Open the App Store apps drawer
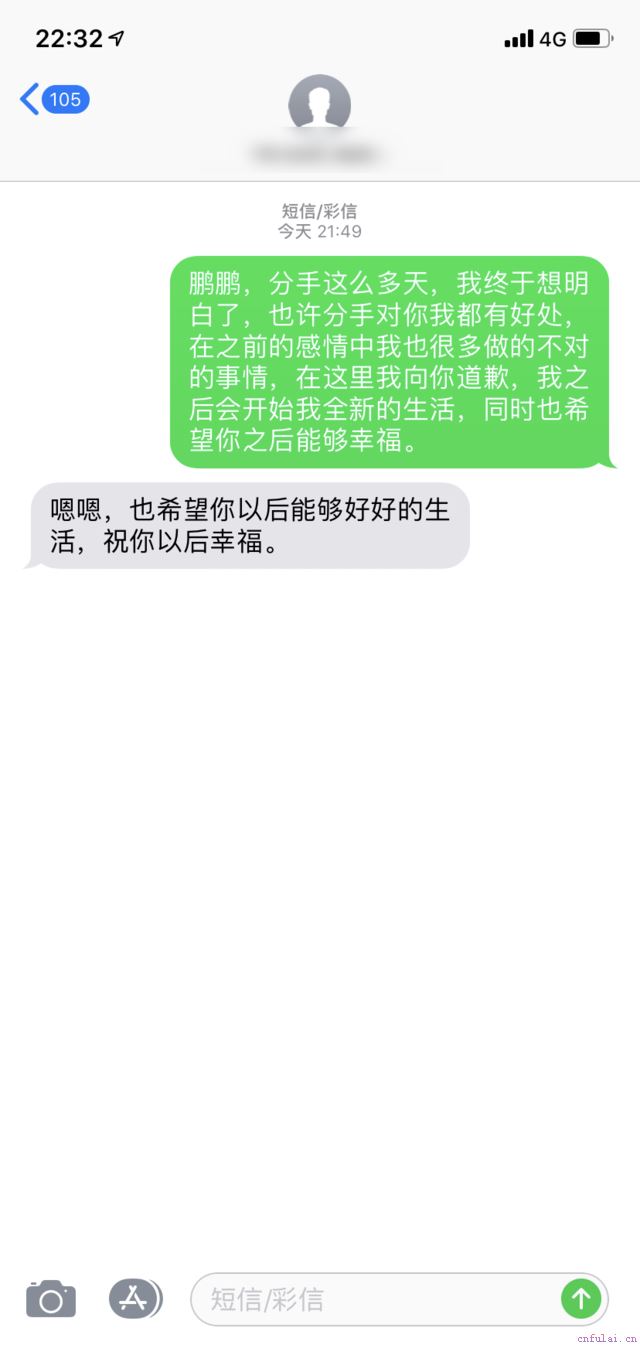The width and height of the screenshot is (640, 1345). (x=134, y=1299)
